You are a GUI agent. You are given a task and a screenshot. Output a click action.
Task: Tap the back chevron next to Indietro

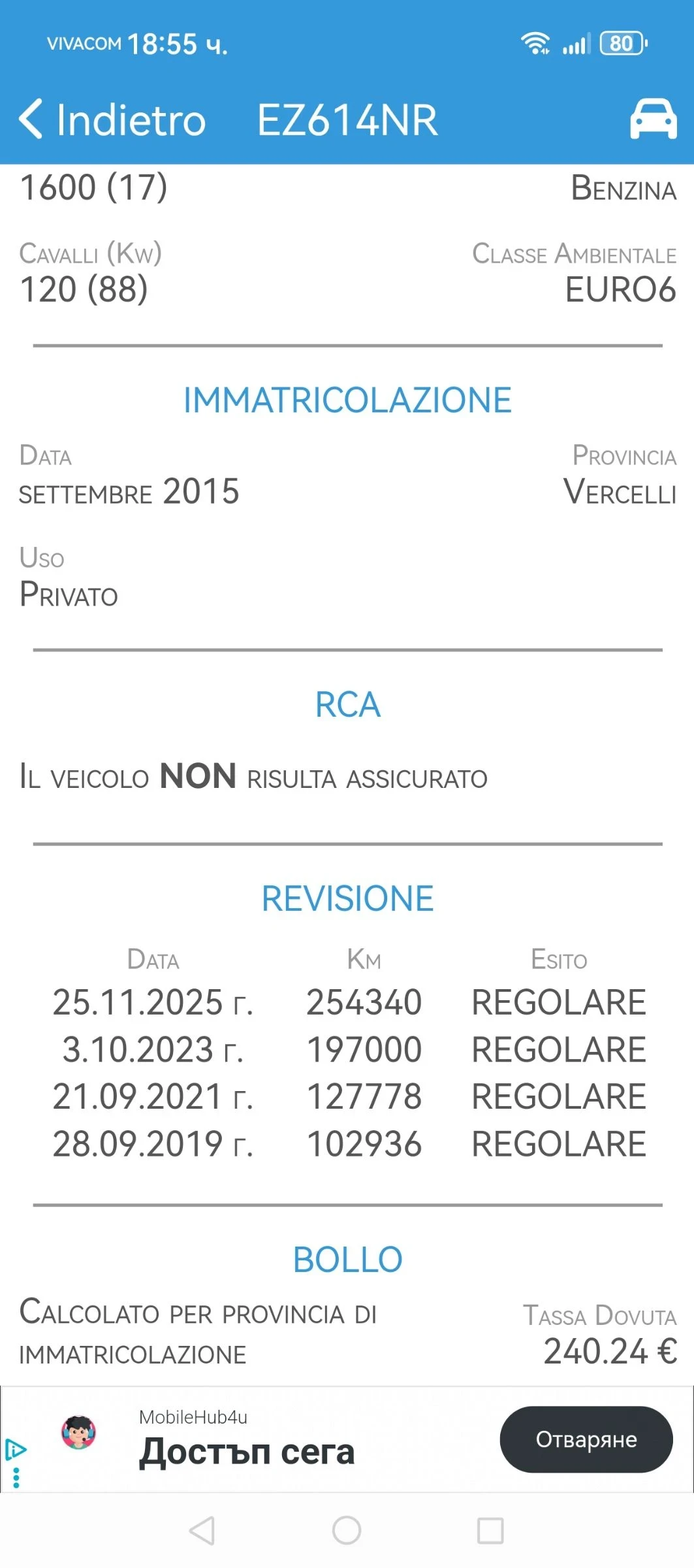pyautogui.click(x=32, y=120)
